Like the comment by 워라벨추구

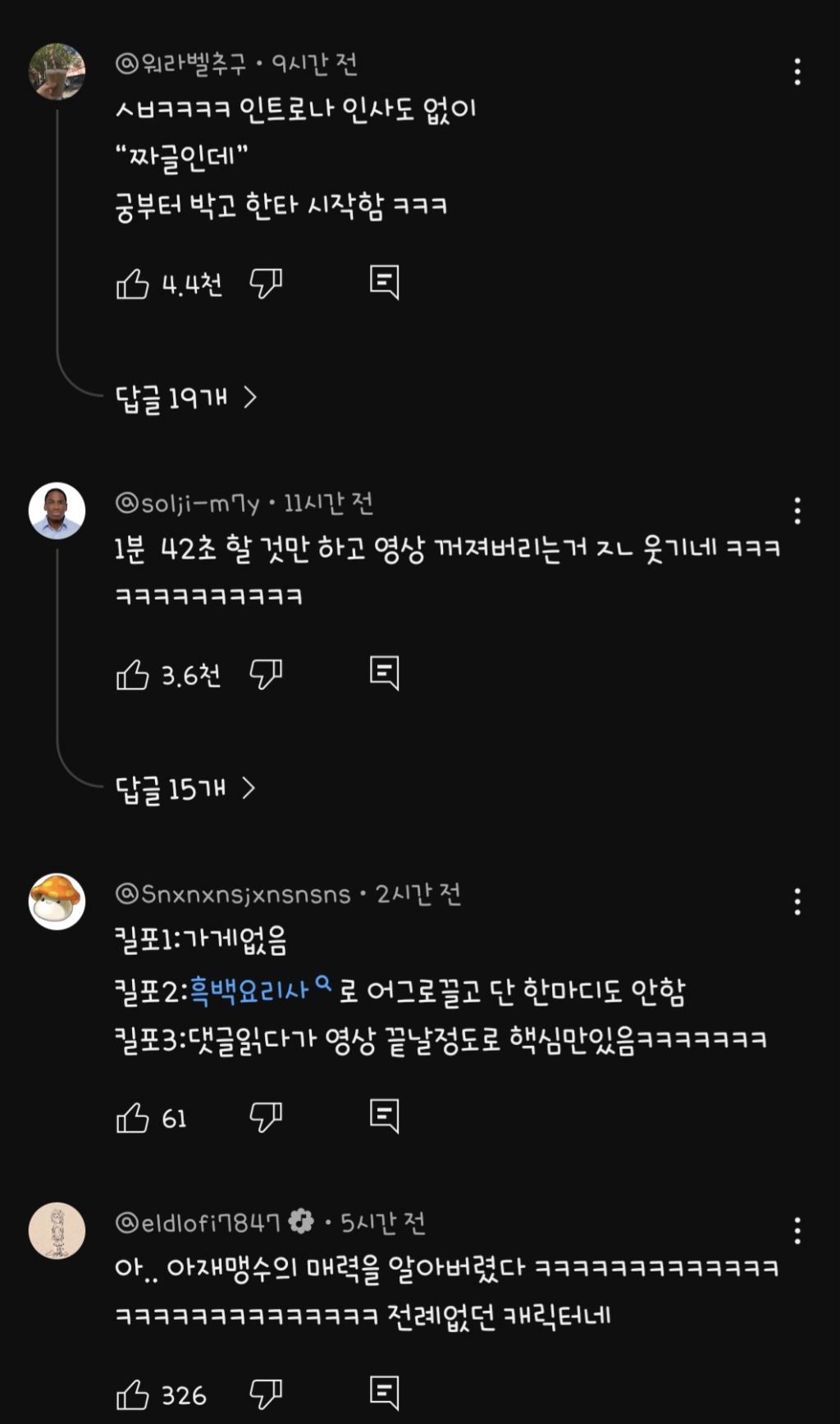pos(134,283)
